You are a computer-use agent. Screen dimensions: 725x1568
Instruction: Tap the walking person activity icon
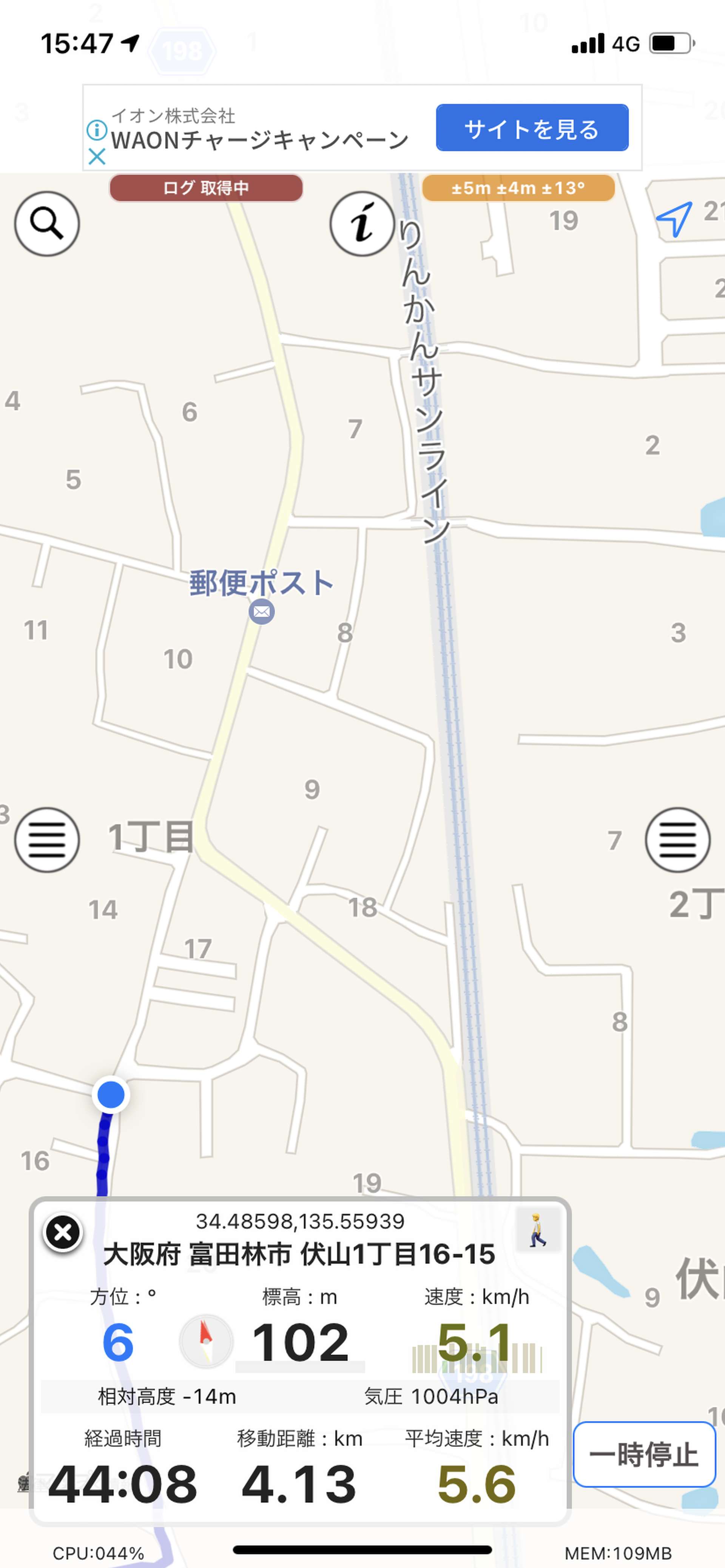(x=537, y=1229)
